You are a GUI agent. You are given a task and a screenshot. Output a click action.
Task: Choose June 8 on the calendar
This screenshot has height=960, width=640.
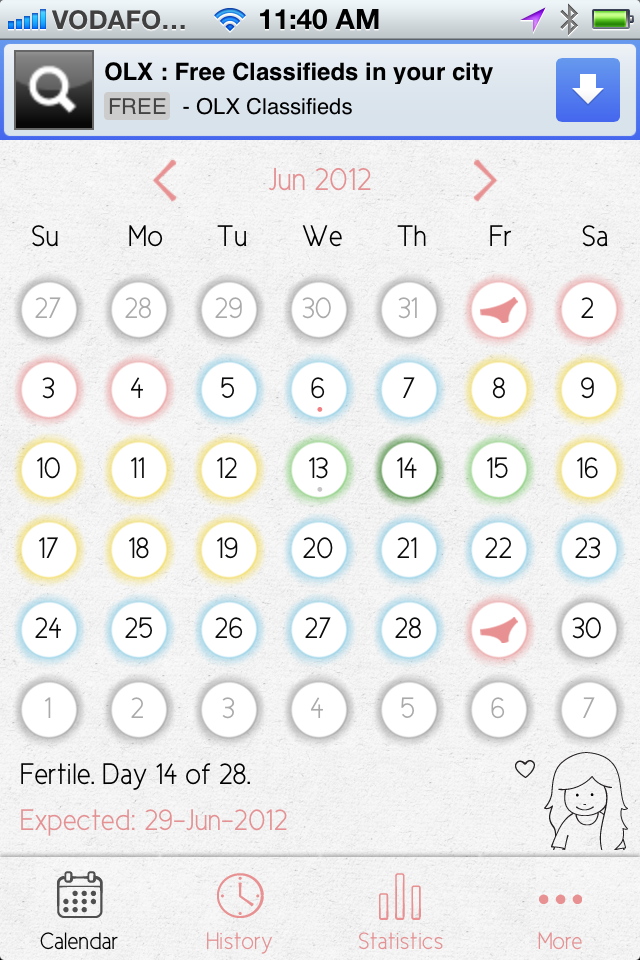pos(498,388)
